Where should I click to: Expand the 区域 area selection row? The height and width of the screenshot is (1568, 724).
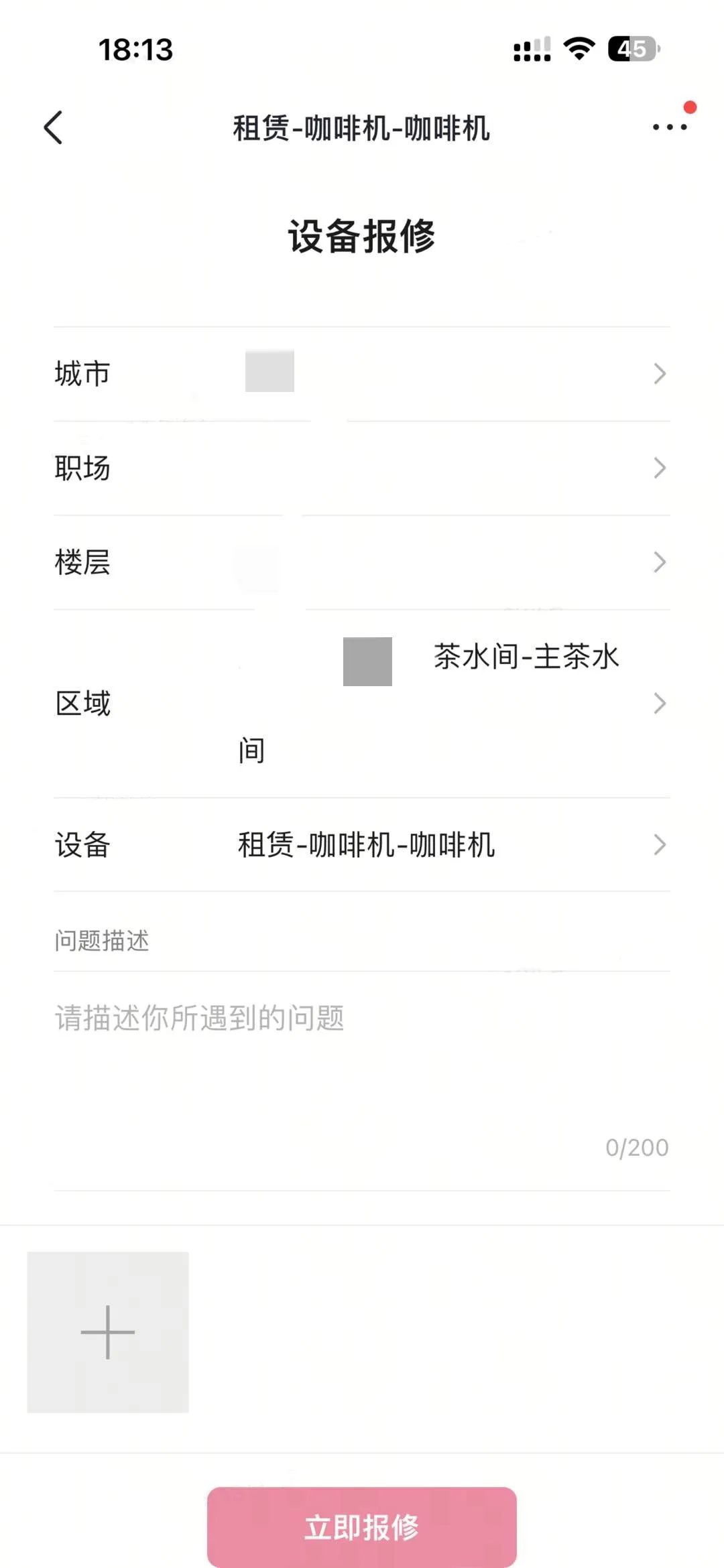tap(660, 704)
